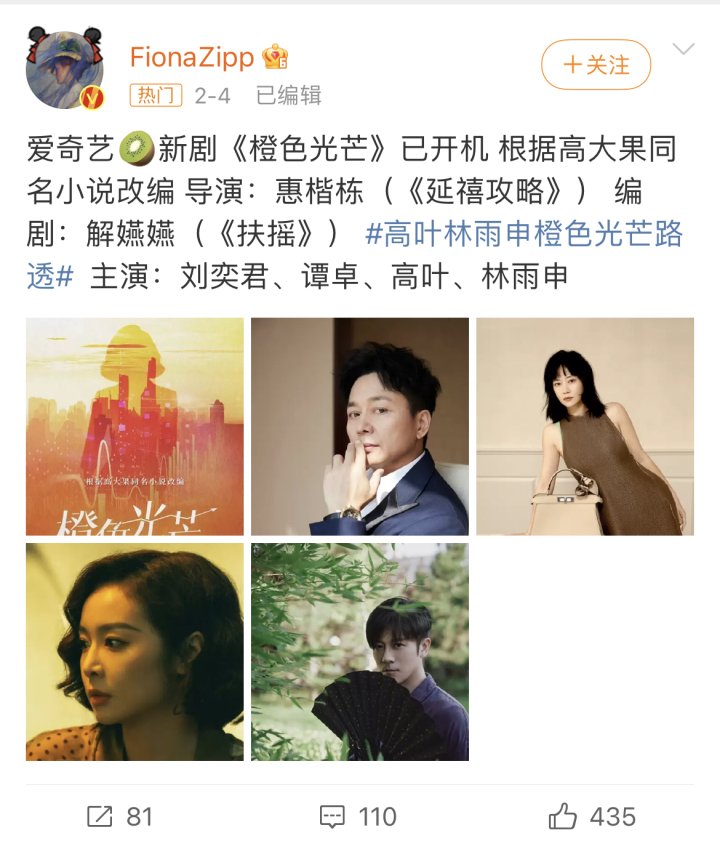720x849 pixels.
Task: Repost this post with 81 shares
Action: pos(119,816)
